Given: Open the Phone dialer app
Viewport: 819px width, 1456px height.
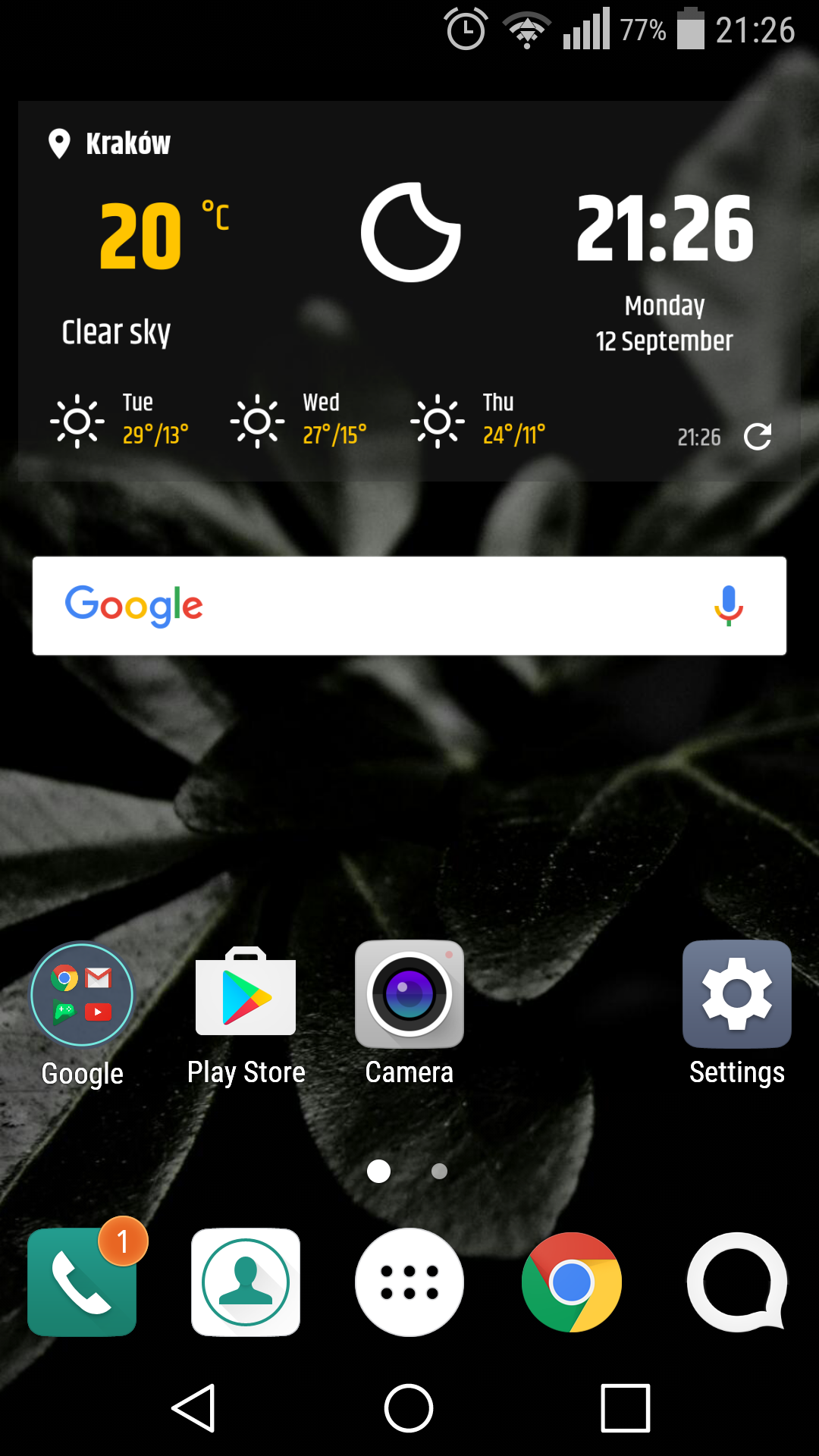Looking at the screenshot, I should [x=82, y=1282].
